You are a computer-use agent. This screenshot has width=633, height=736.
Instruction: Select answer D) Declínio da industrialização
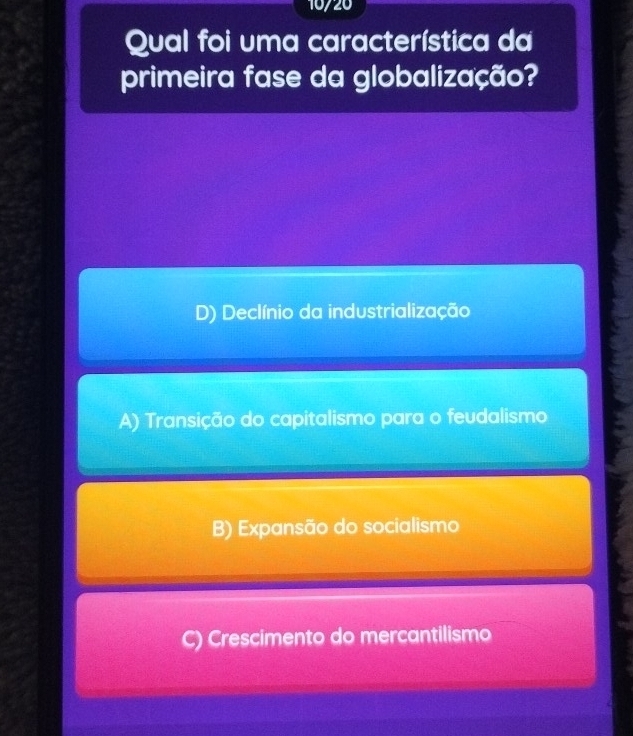coord(332,312)
